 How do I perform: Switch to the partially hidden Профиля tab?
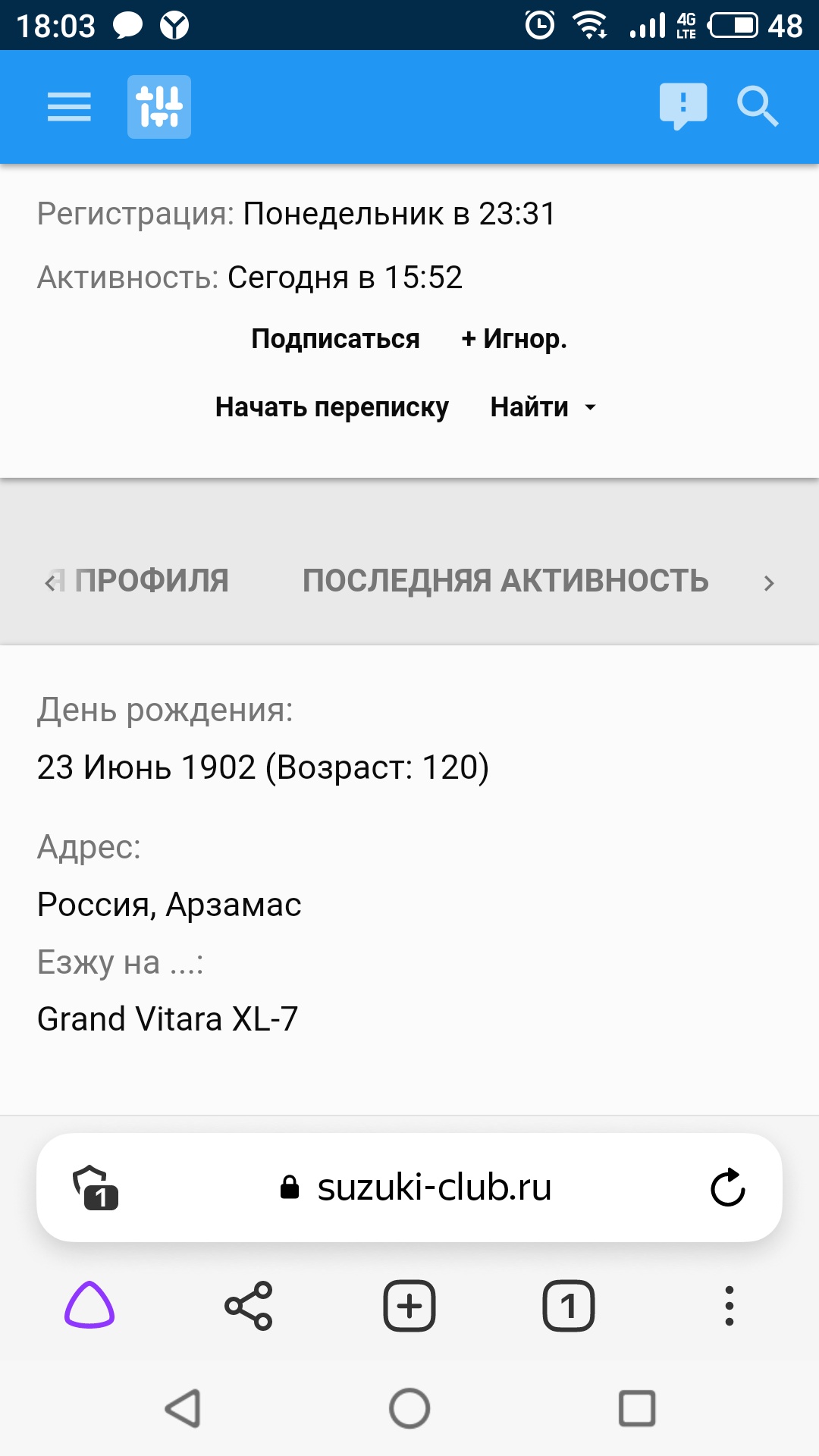click(152, 581)
